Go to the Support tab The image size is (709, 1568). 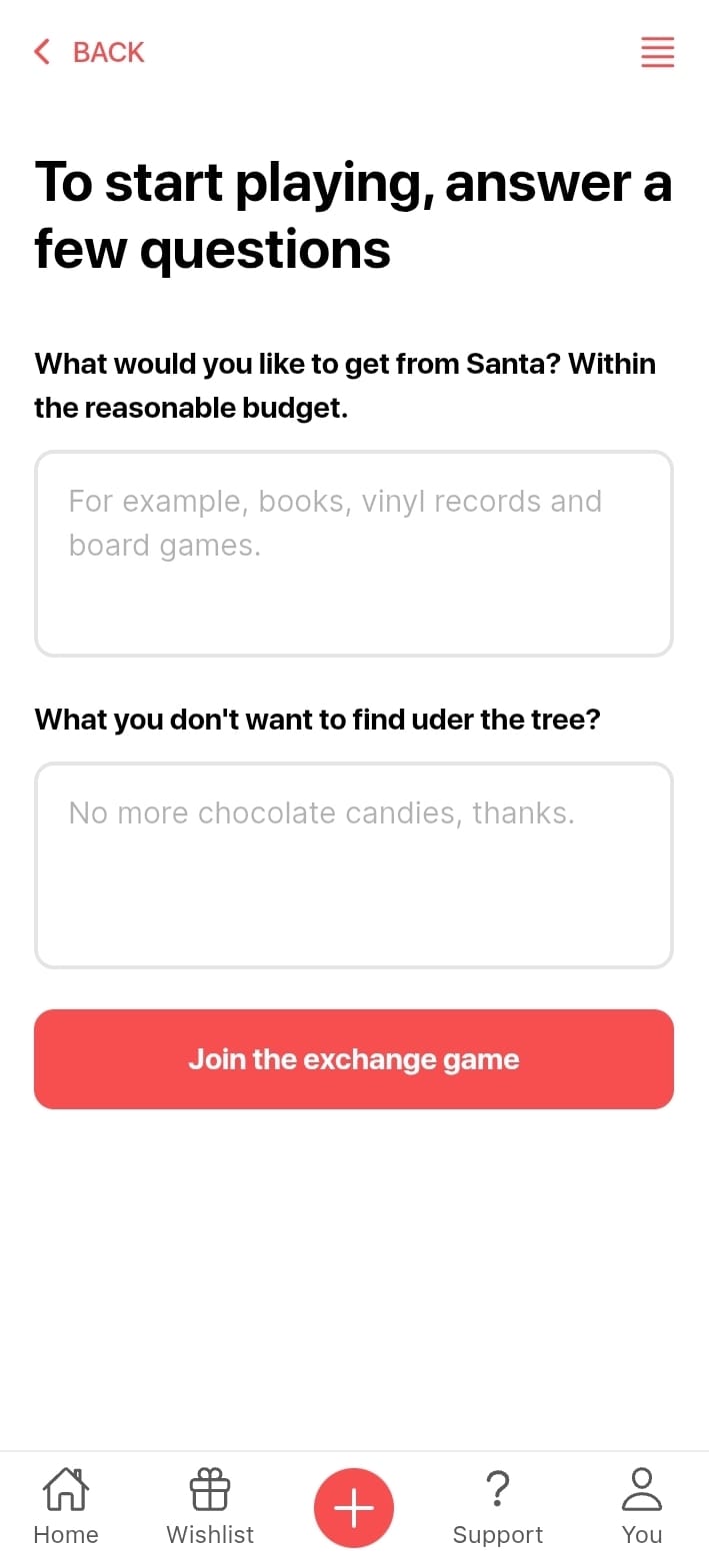click(498, 1507)
